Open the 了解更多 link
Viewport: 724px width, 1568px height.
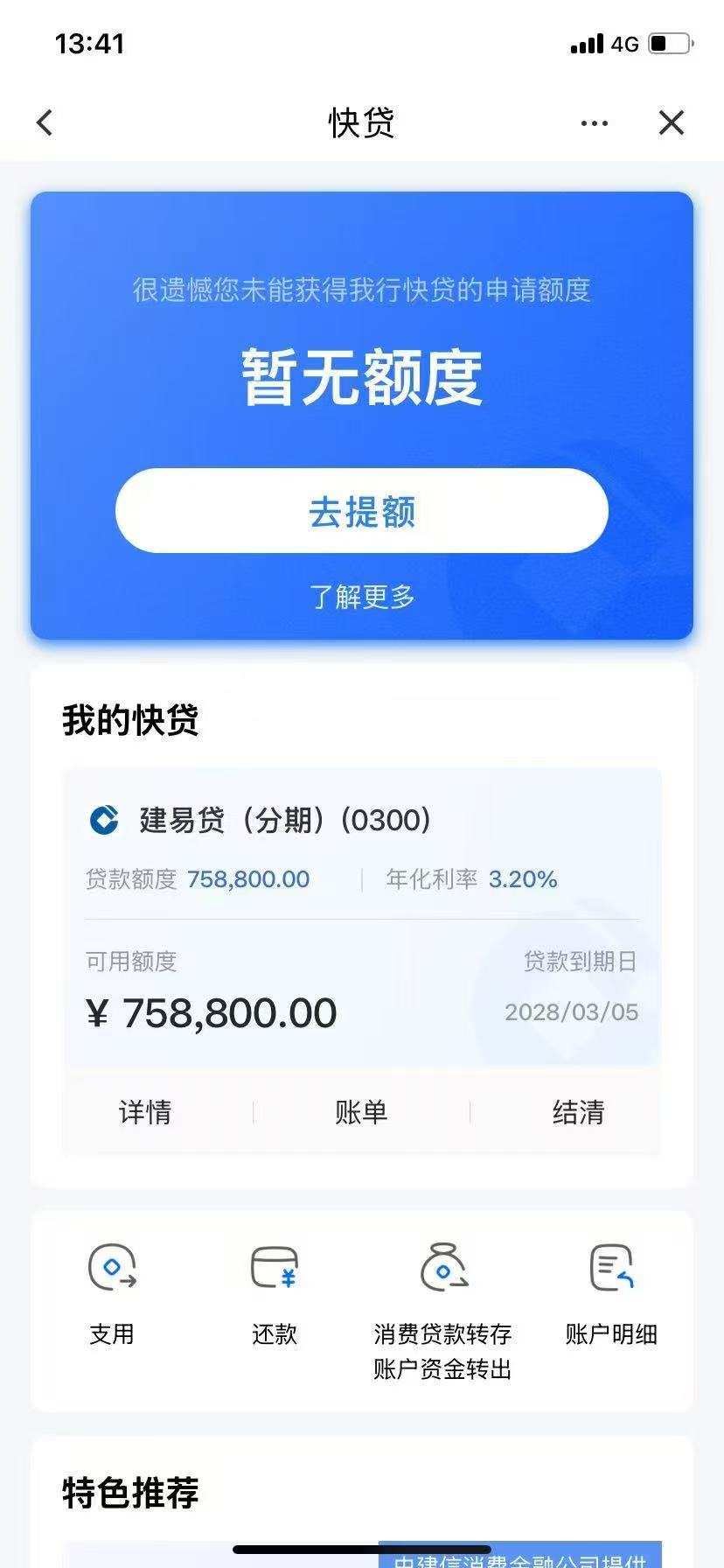click(362, 597)
